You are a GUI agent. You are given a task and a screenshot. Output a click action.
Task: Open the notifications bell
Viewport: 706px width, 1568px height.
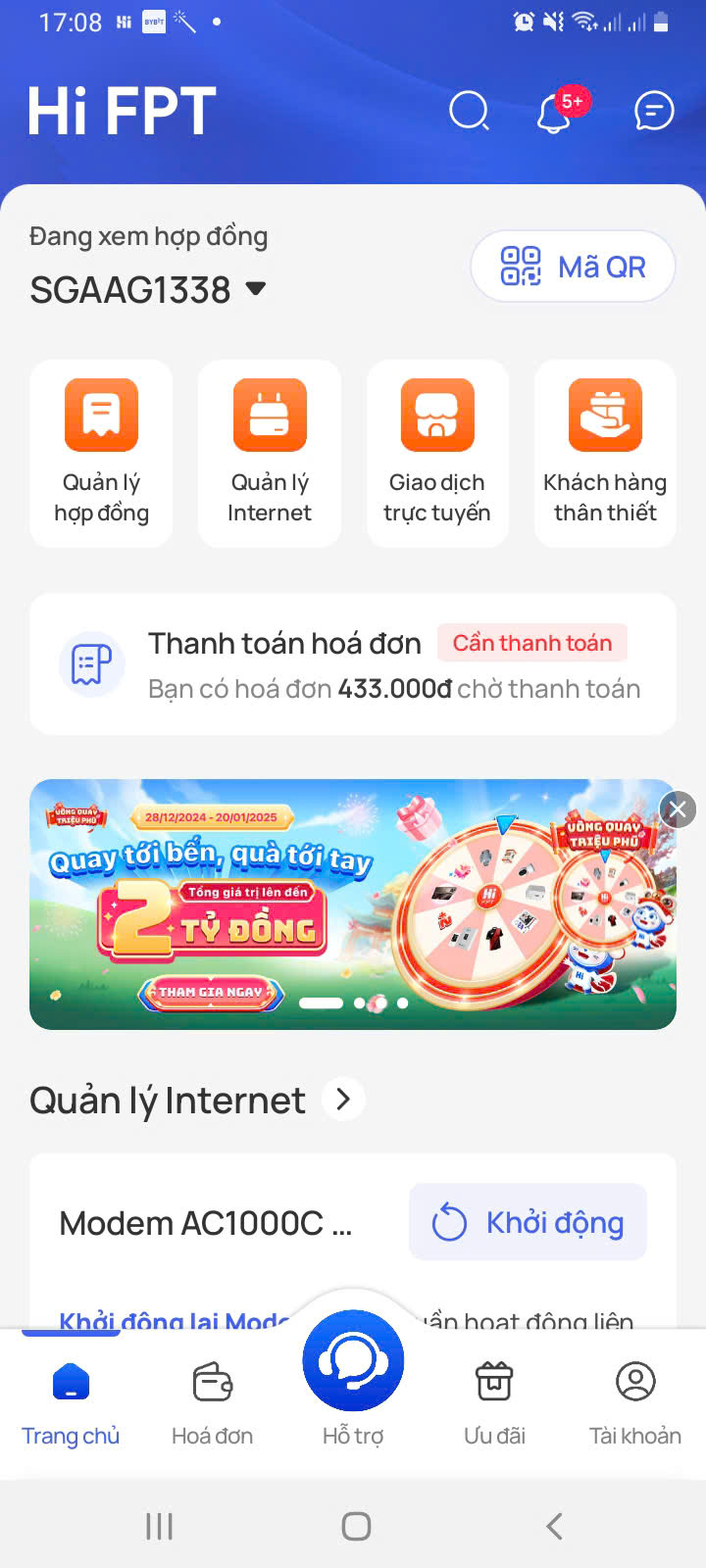pos(556,113)
